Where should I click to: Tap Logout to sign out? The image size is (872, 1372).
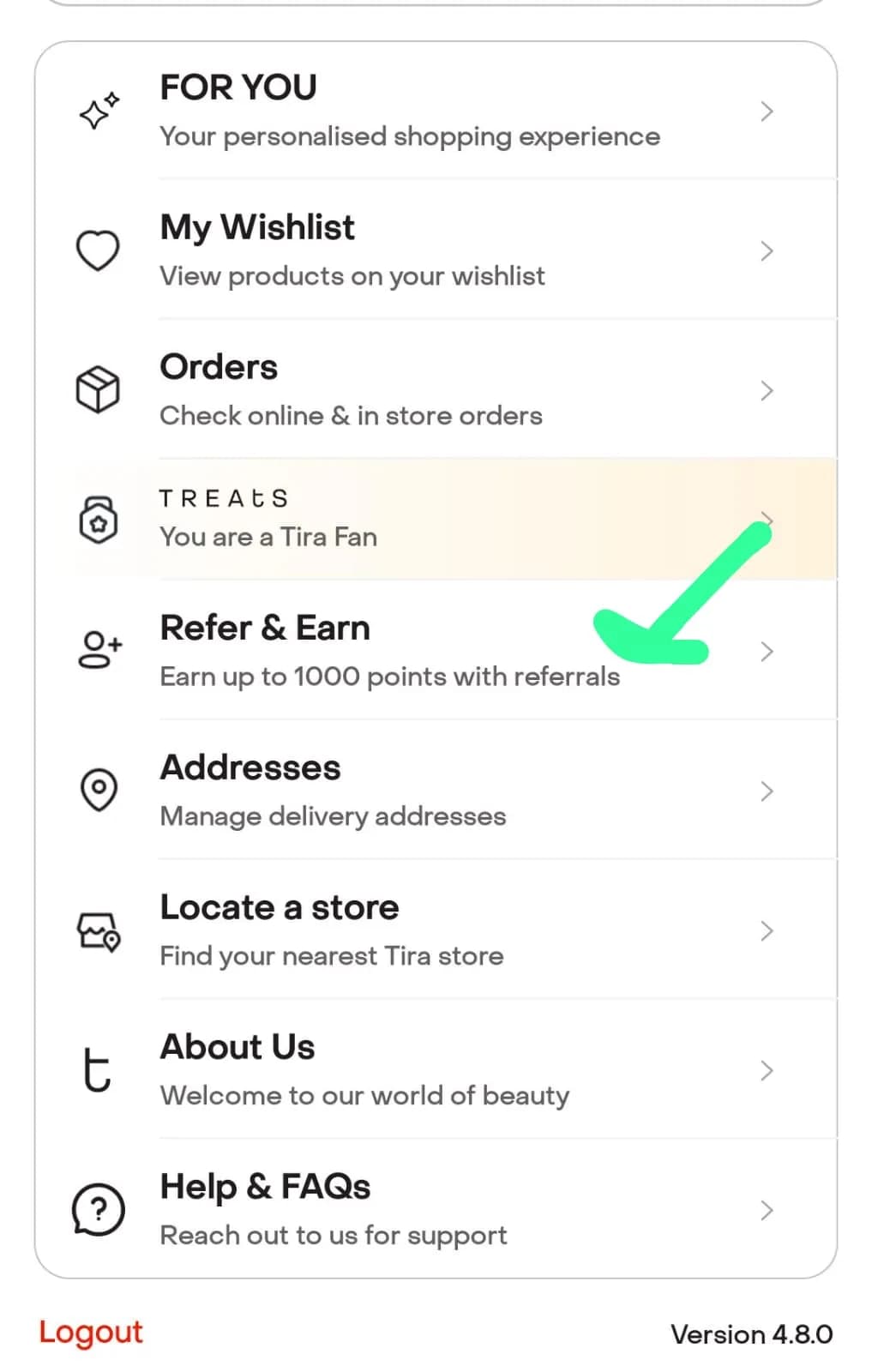point(91,1333)
